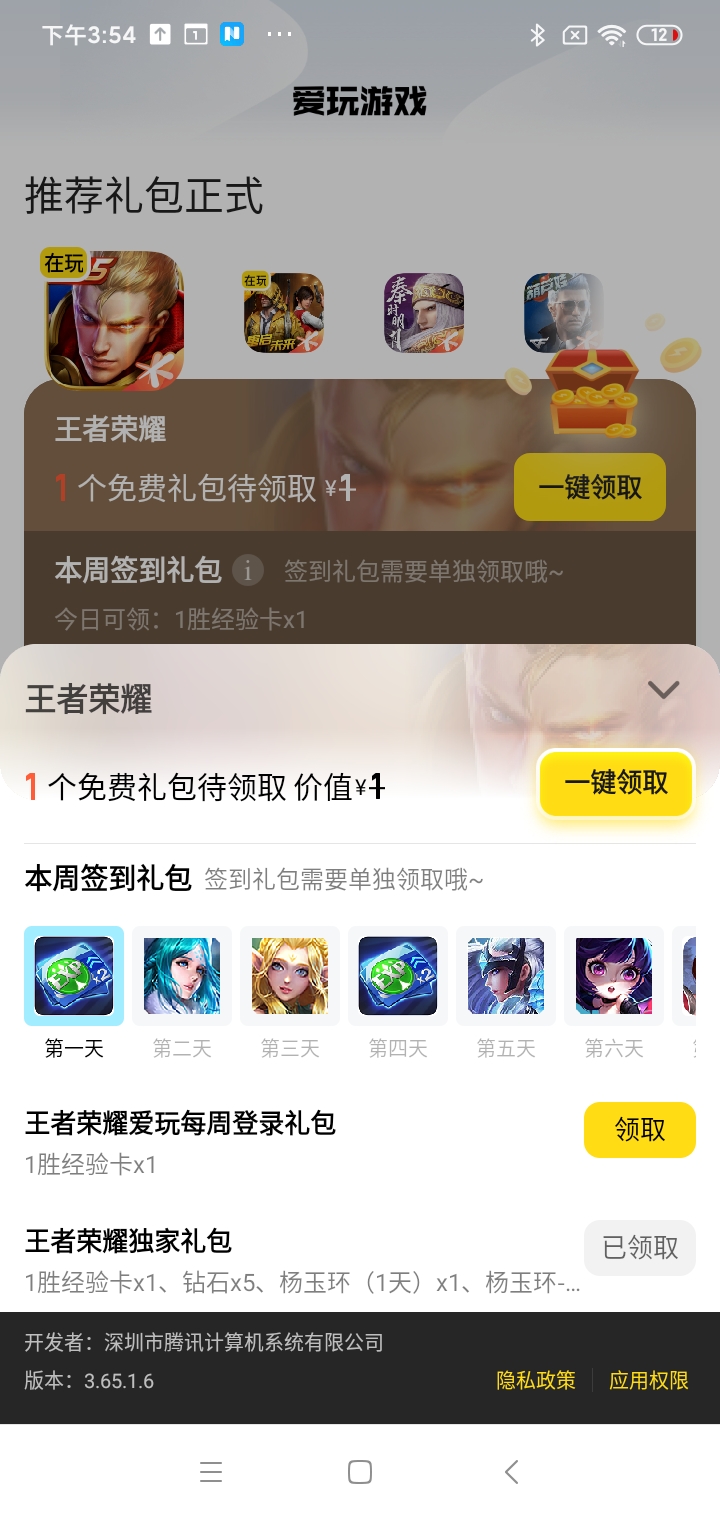The image size is (720, 1520).
Task: Select the 第六天 sign-in reward
Action: (614, 977)
